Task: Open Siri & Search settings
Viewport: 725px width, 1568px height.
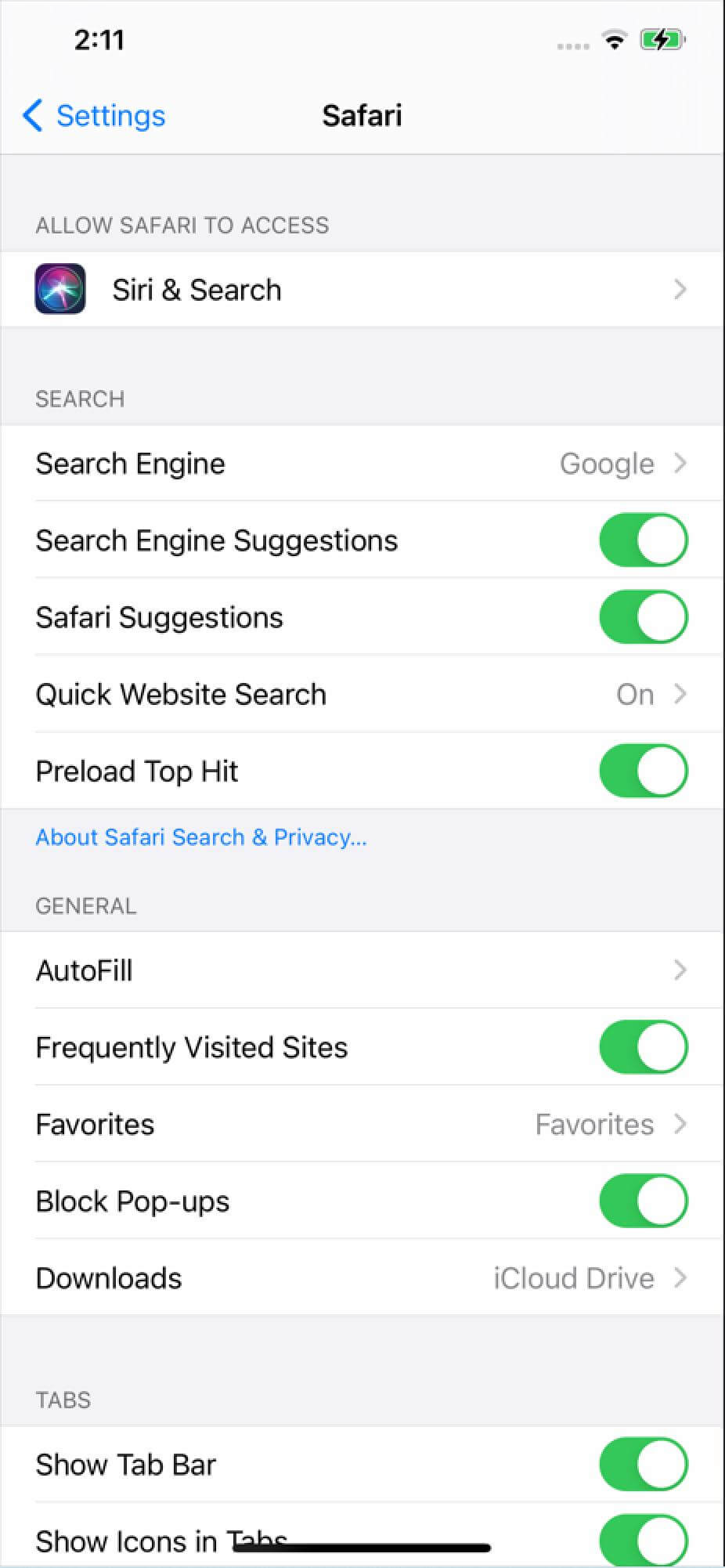Action: (362, 290)
